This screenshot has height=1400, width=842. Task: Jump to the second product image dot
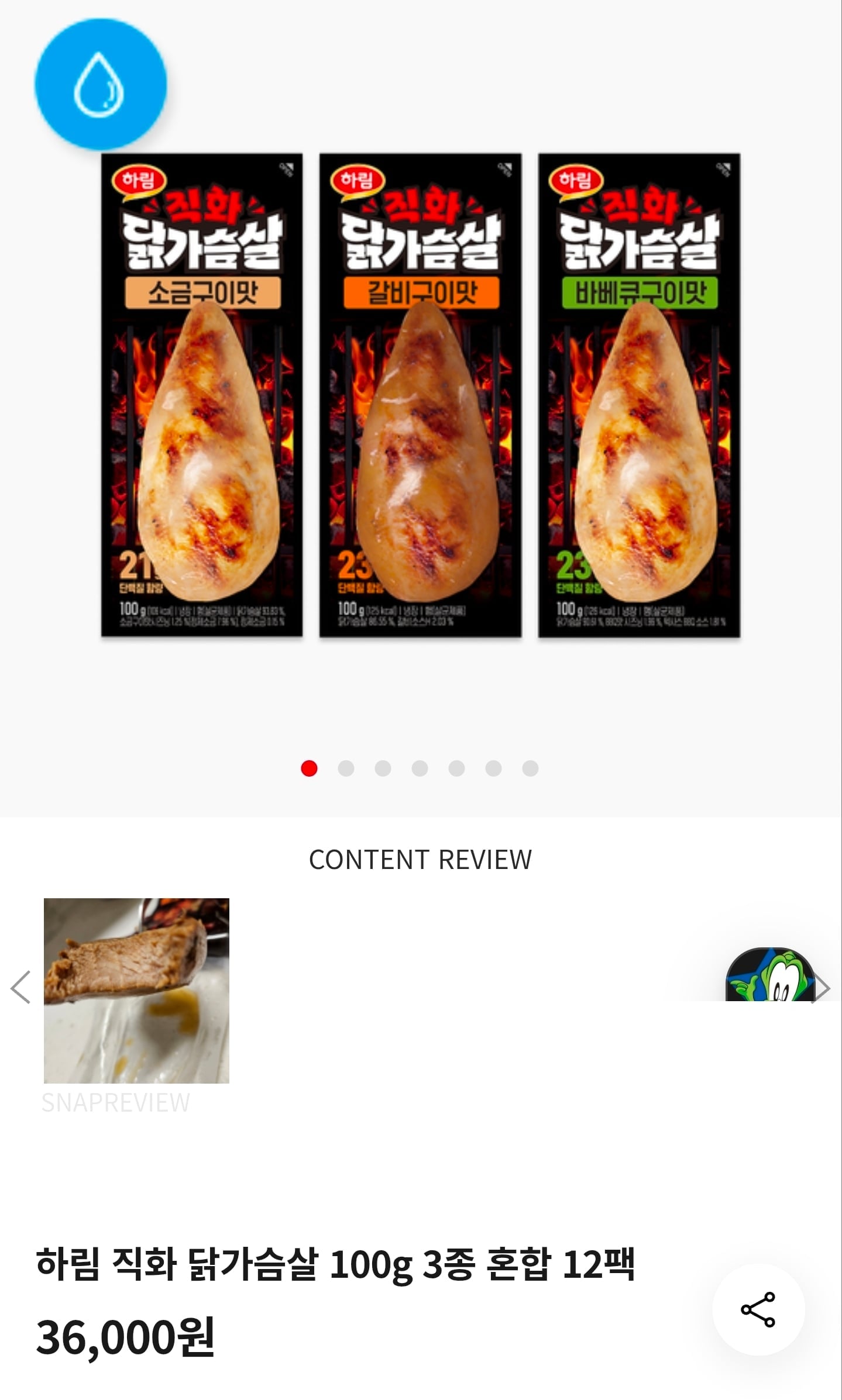[346, 768]
